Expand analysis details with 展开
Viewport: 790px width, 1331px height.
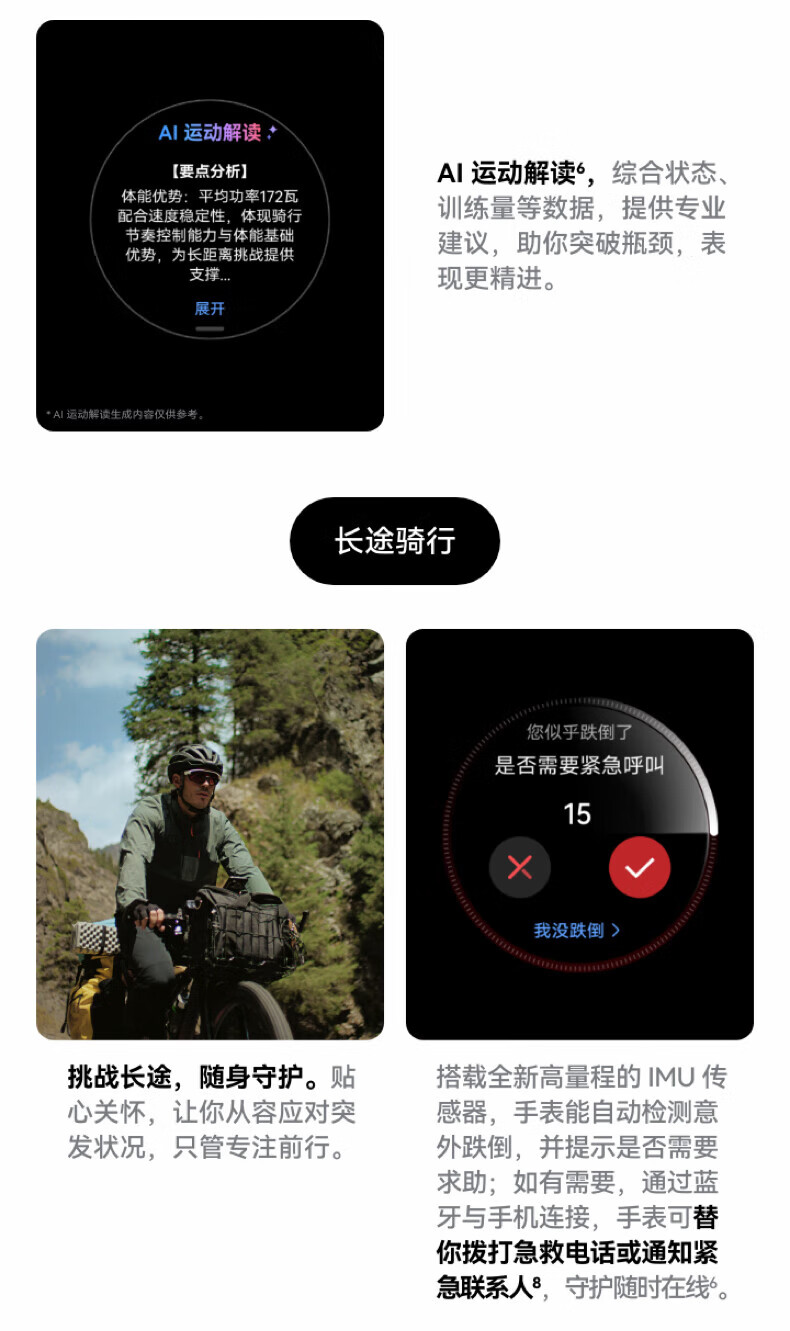click(209, 308)
